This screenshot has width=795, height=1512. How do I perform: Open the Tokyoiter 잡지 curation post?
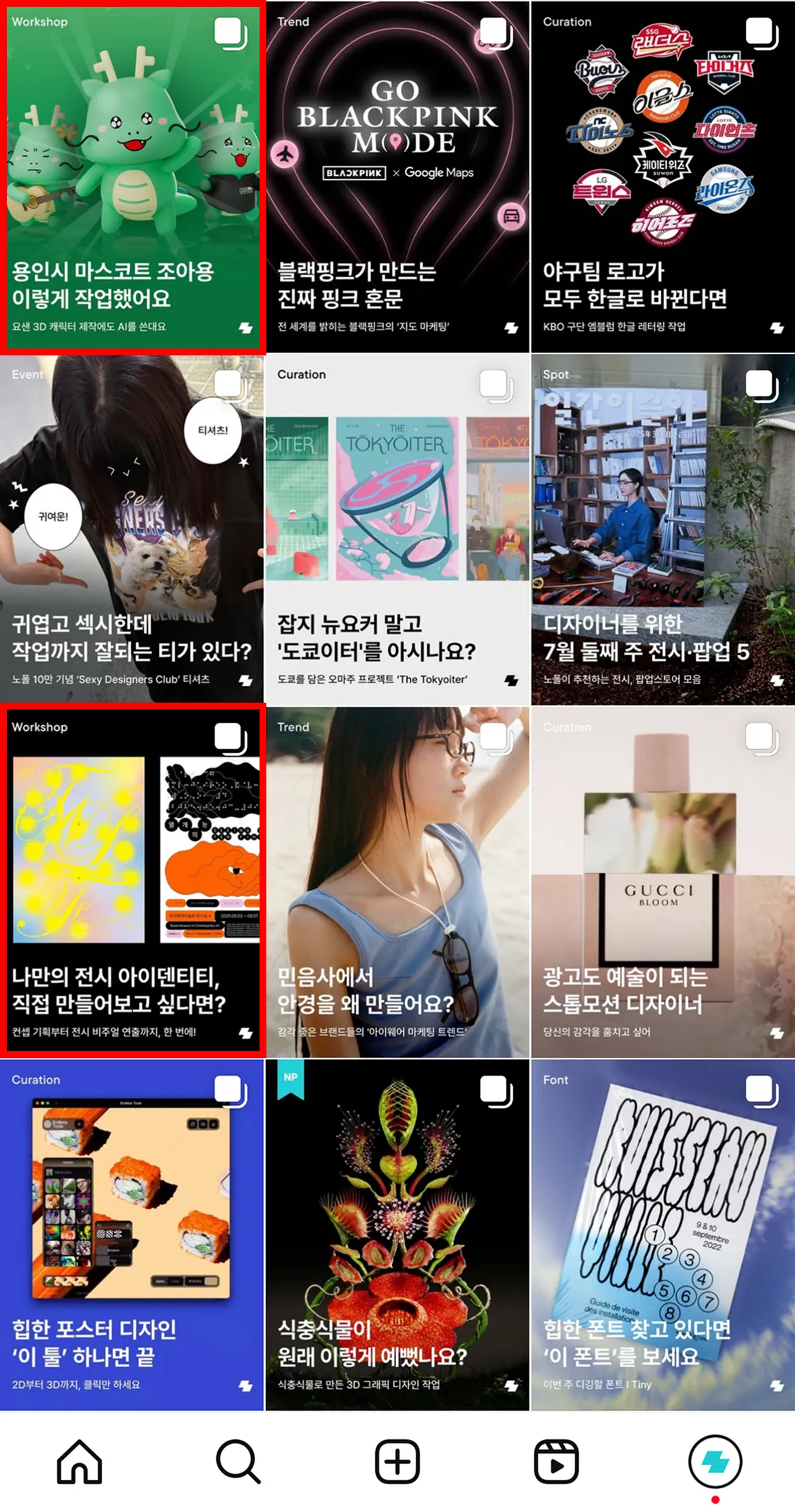click(x=397, y=530)
